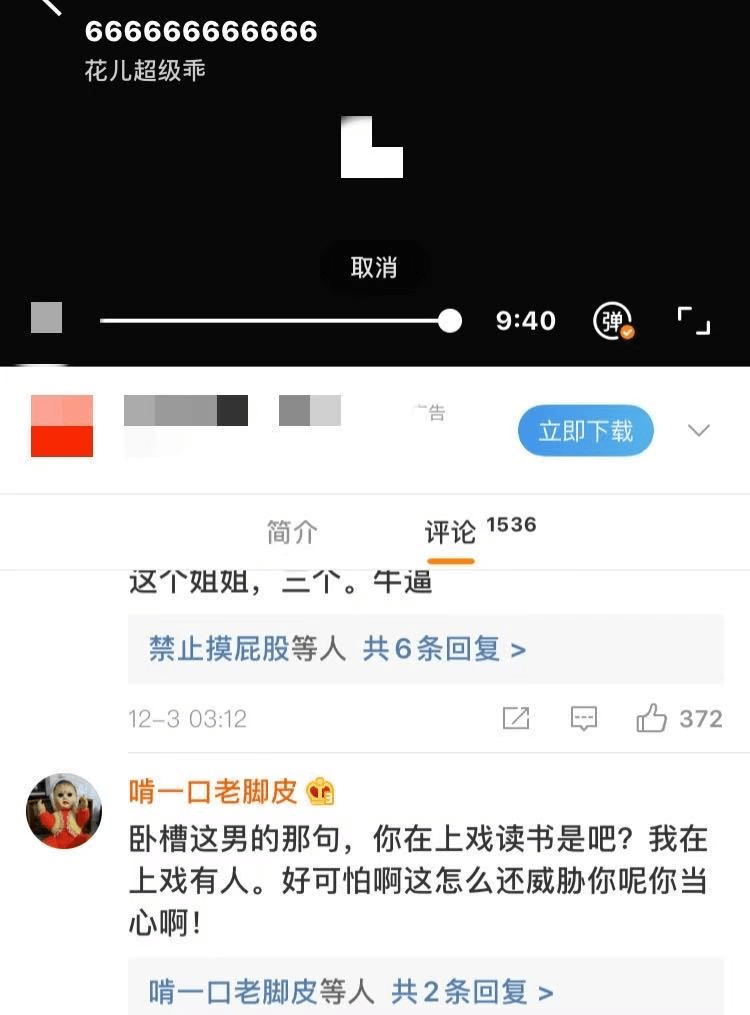Share the comment posted 12-3 03:12
Viewport: 750px width, 1015px height.
point(515,718)
